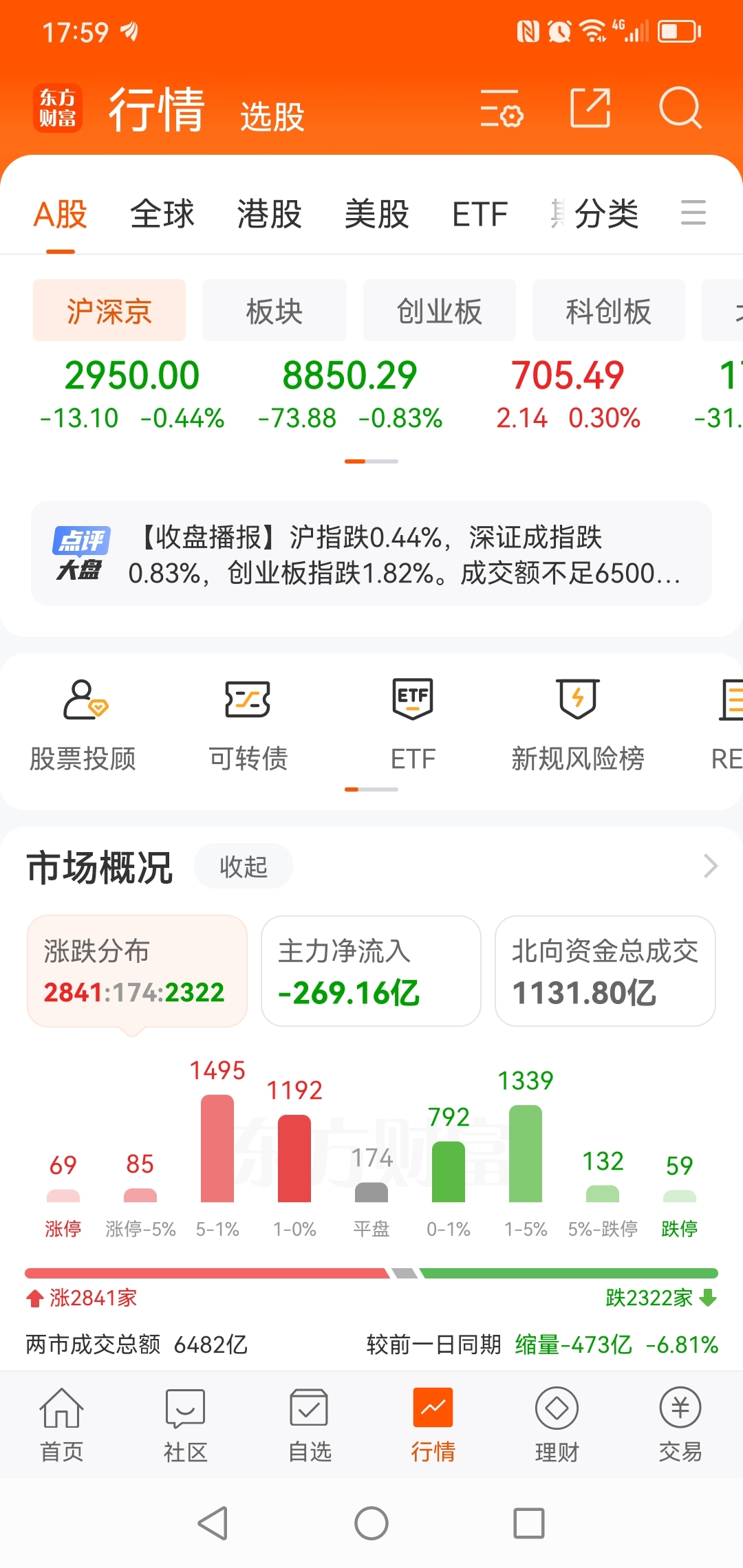Select the 创业板 segment
Image resolution: width=743 pixels, height=1568 pixels.
click(x=439, y=311)
